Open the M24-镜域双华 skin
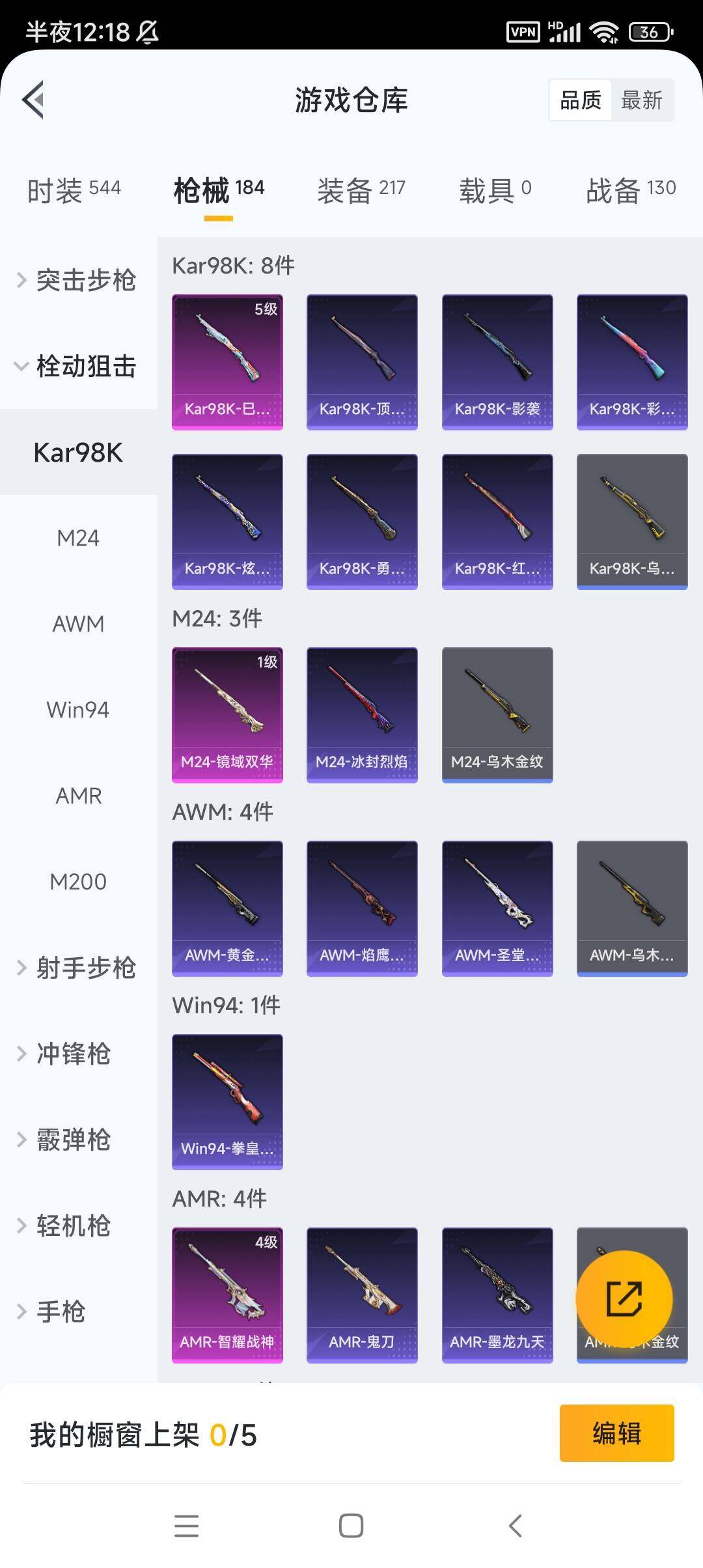This screenshot has width=703, height=1568. pyautogui.click(x=227, y=715)
